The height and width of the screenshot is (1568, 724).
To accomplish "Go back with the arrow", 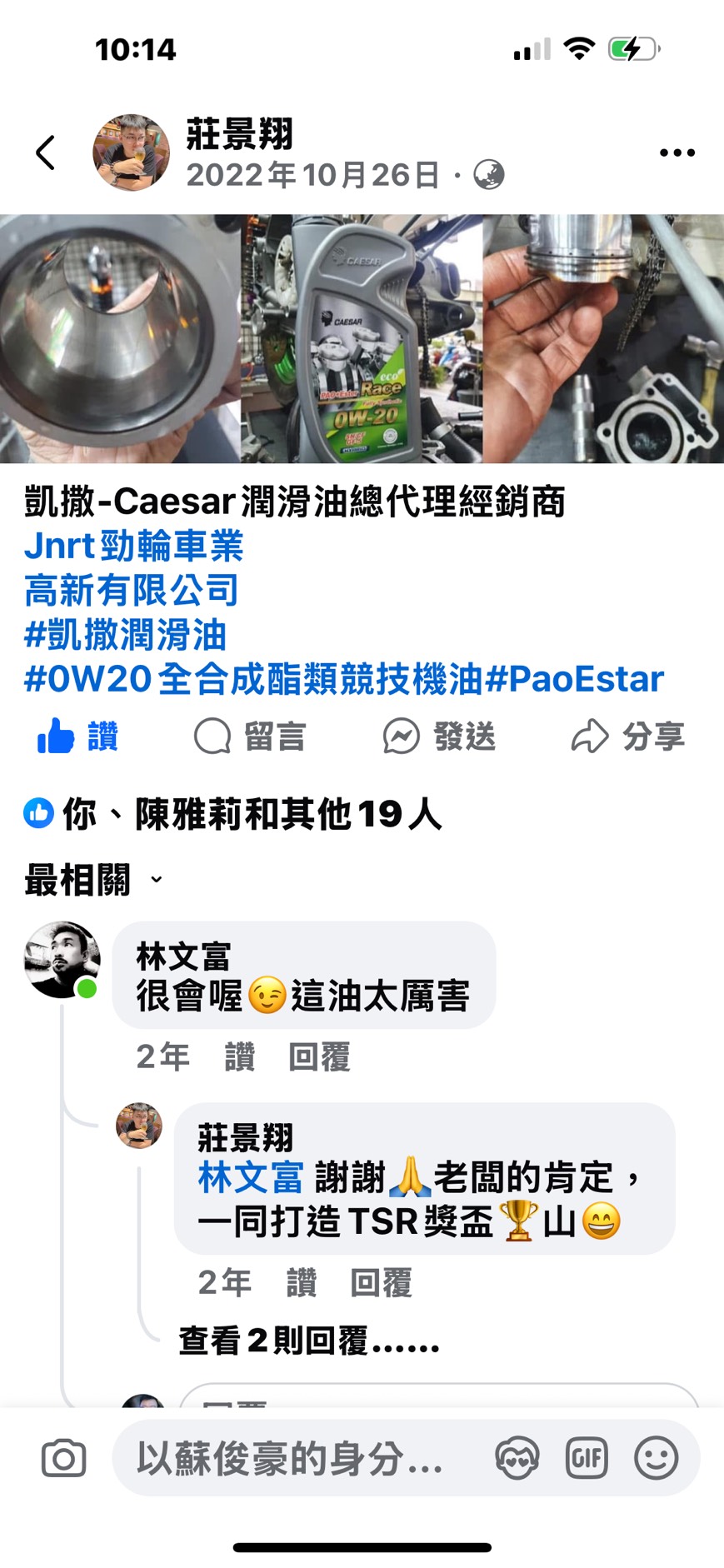I will [46, 153].
